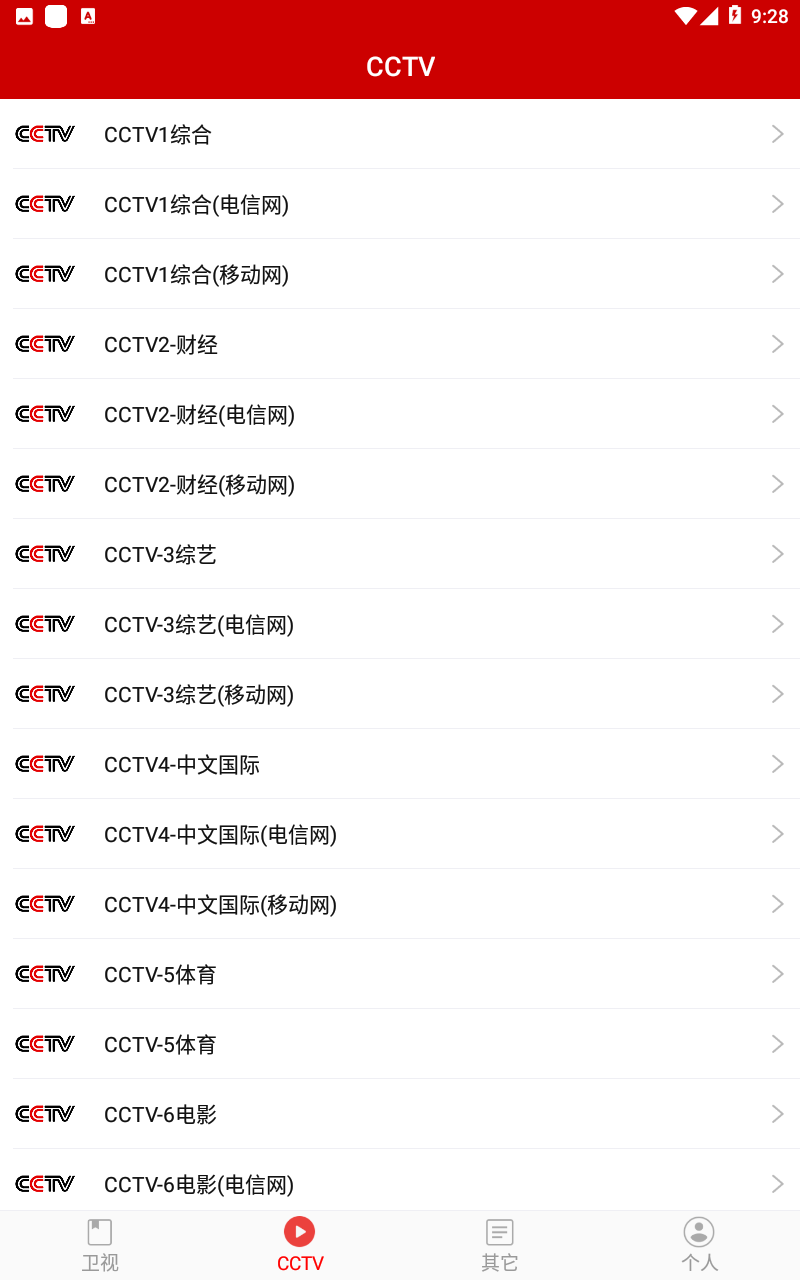Open CCTV-3综艺(电信网) channel
This screenshot has height=1280, width=800.
400,624
